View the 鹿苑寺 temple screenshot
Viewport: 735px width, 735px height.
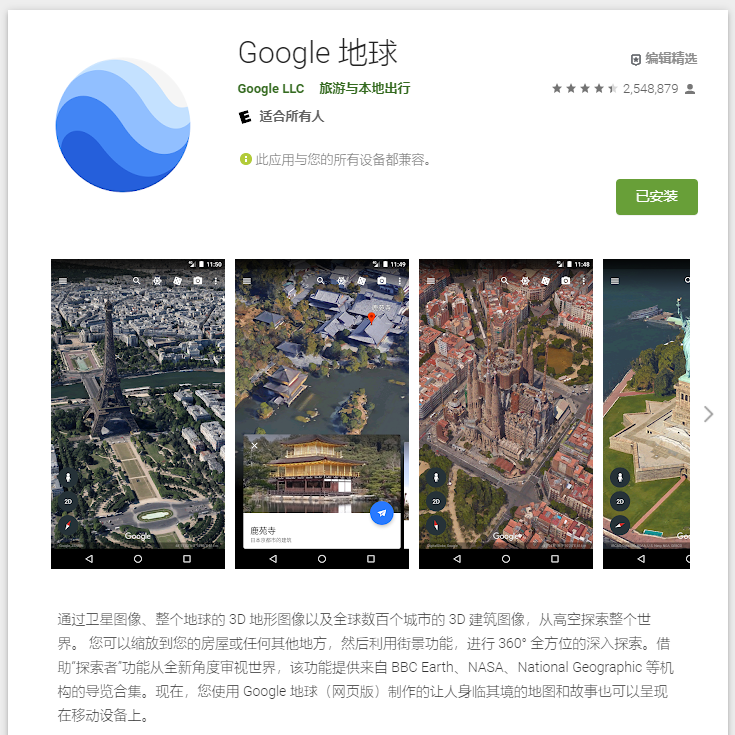click(321, 413)
